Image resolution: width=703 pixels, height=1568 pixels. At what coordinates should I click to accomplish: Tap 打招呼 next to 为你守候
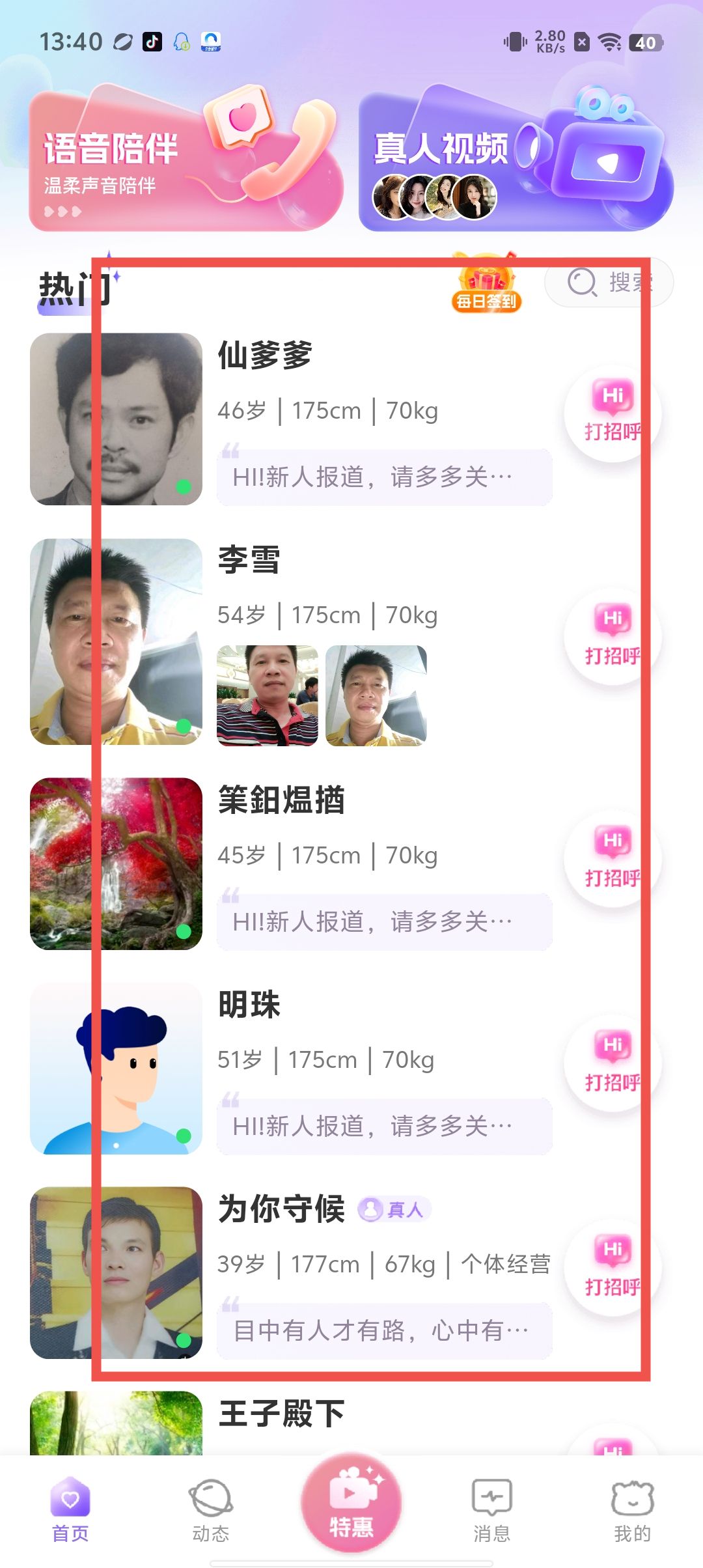613,1268
